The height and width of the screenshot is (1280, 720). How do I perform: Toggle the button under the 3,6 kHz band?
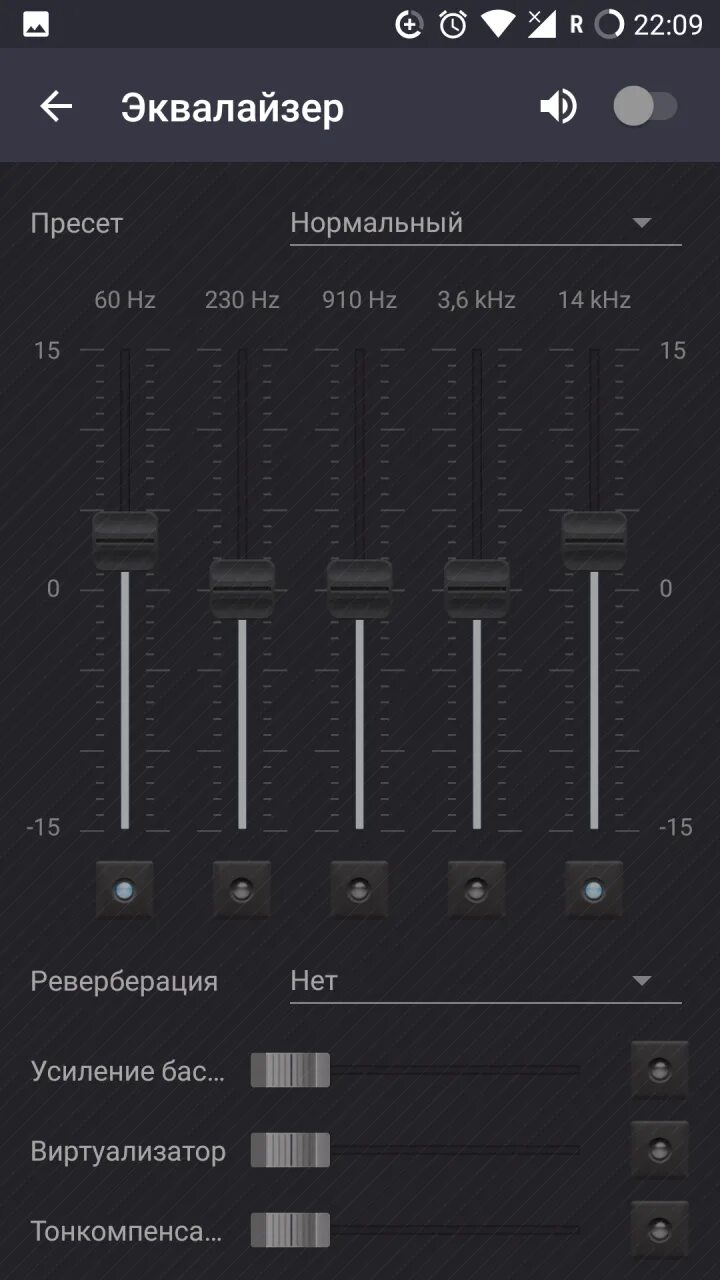(x=476, y=889)
